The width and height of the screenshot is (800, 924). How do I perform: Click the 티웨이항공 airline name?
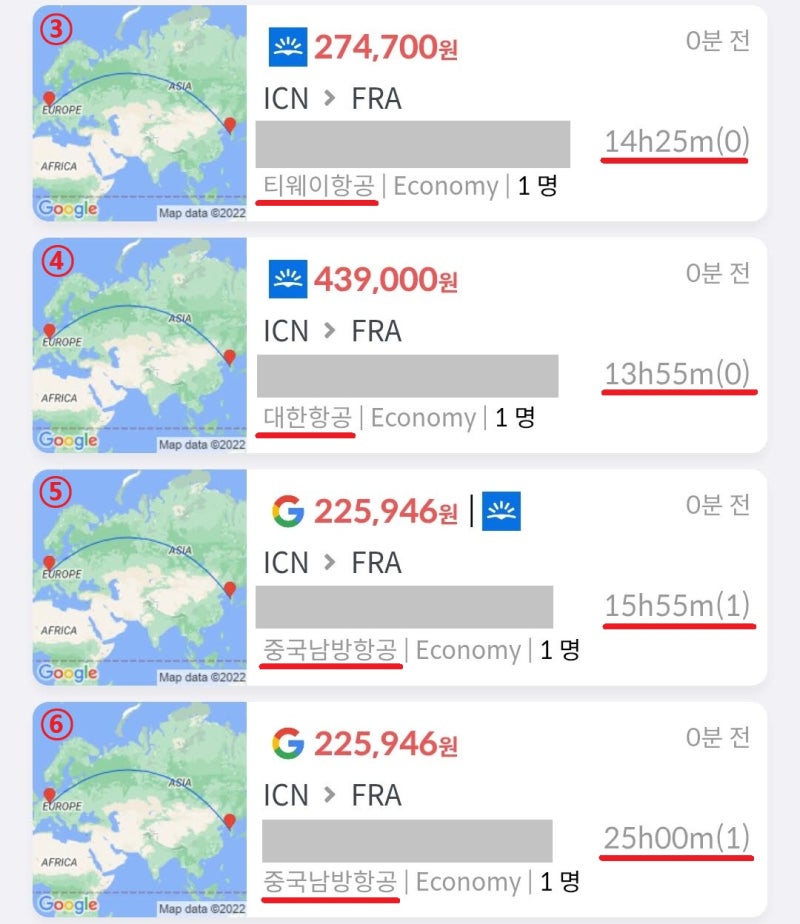(315, 185)
